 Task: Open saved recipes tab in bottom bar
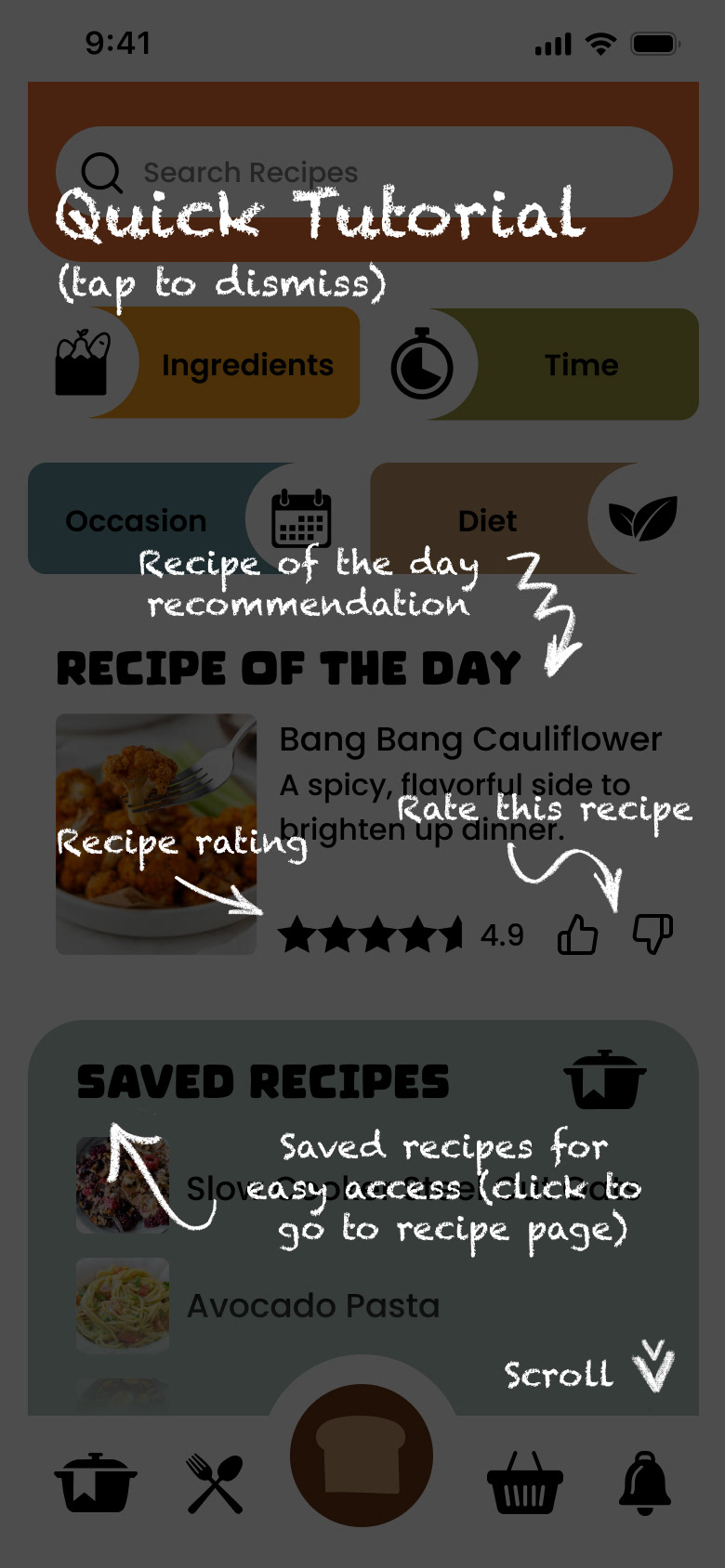pyautogui.click(x=96, y=1483)
